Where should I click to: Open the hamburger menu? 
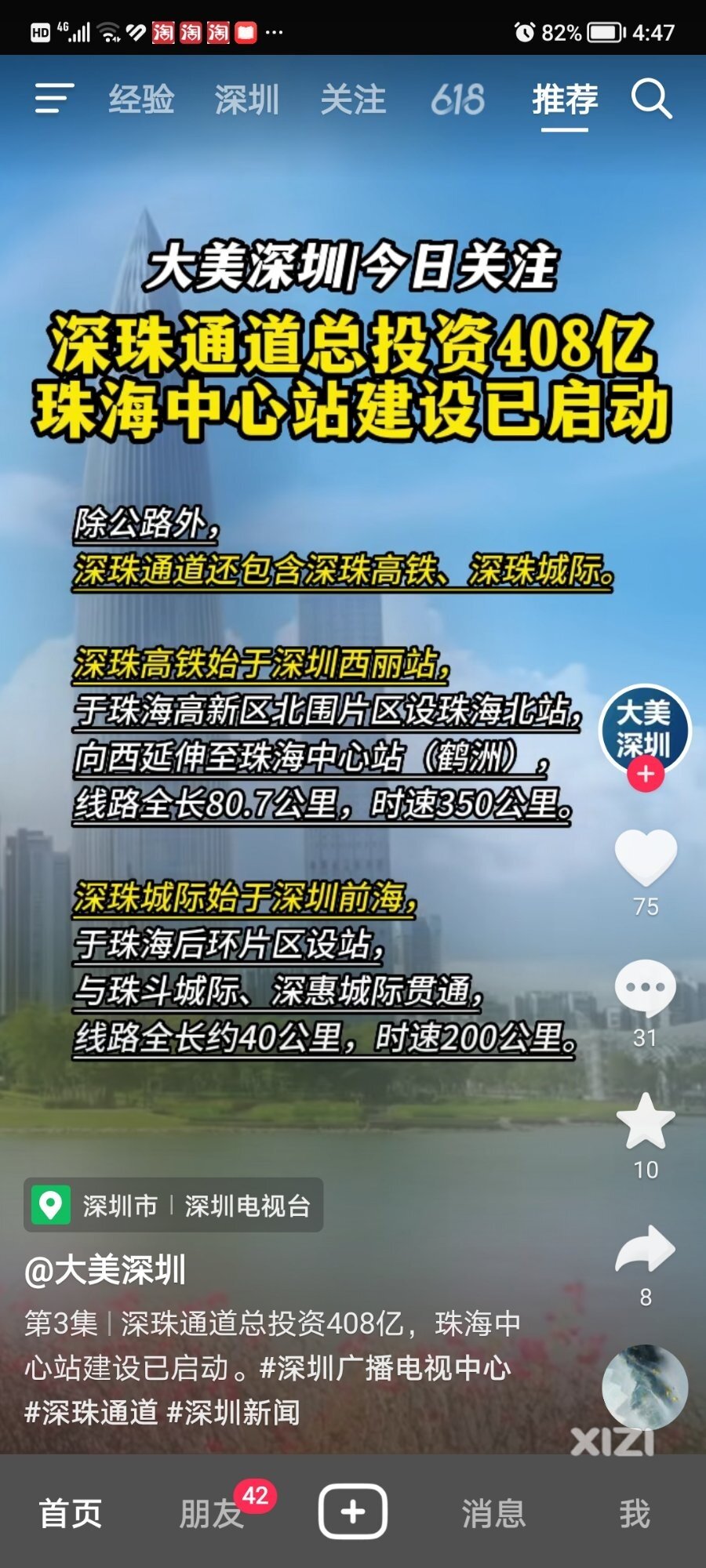point(54,99)
